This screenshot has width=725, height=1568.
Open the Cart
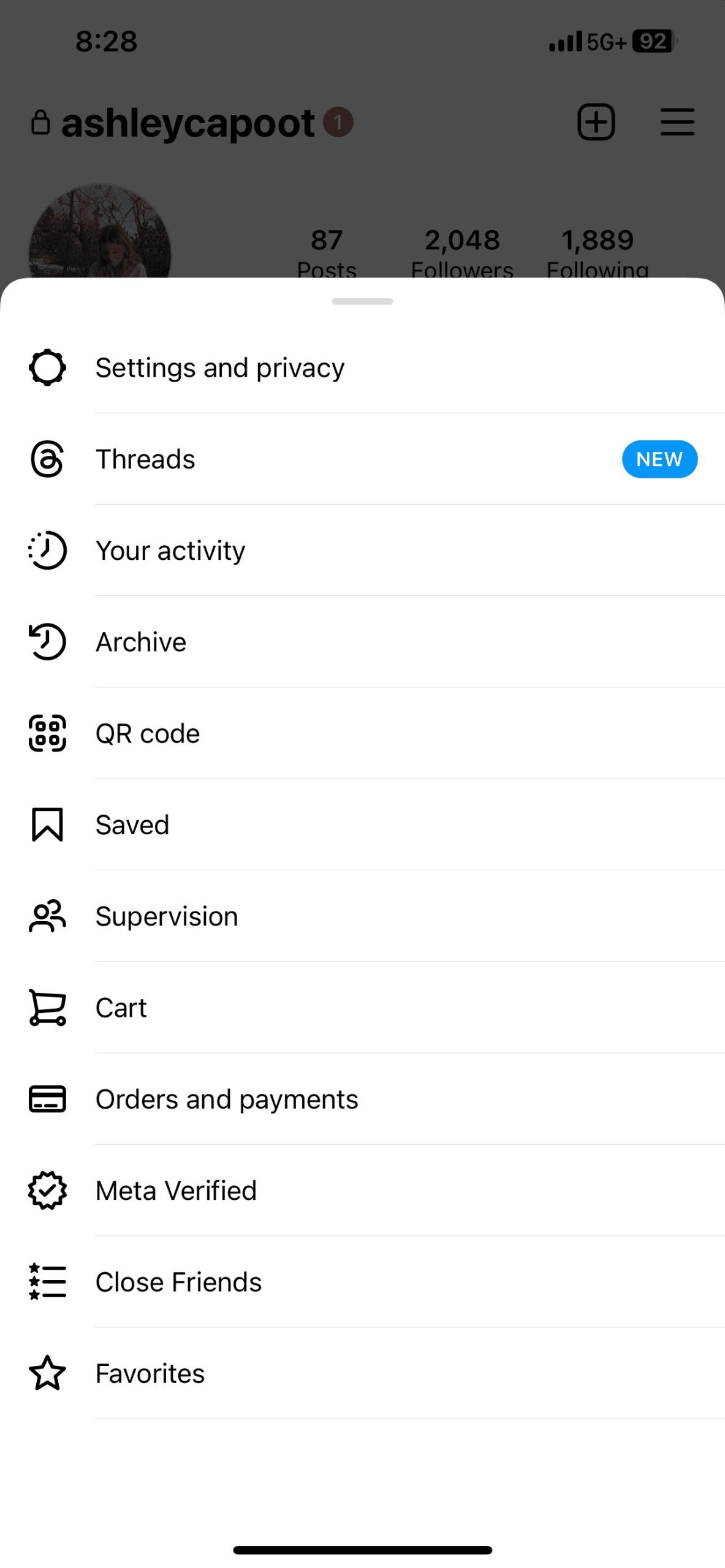tap(121, 1008)
